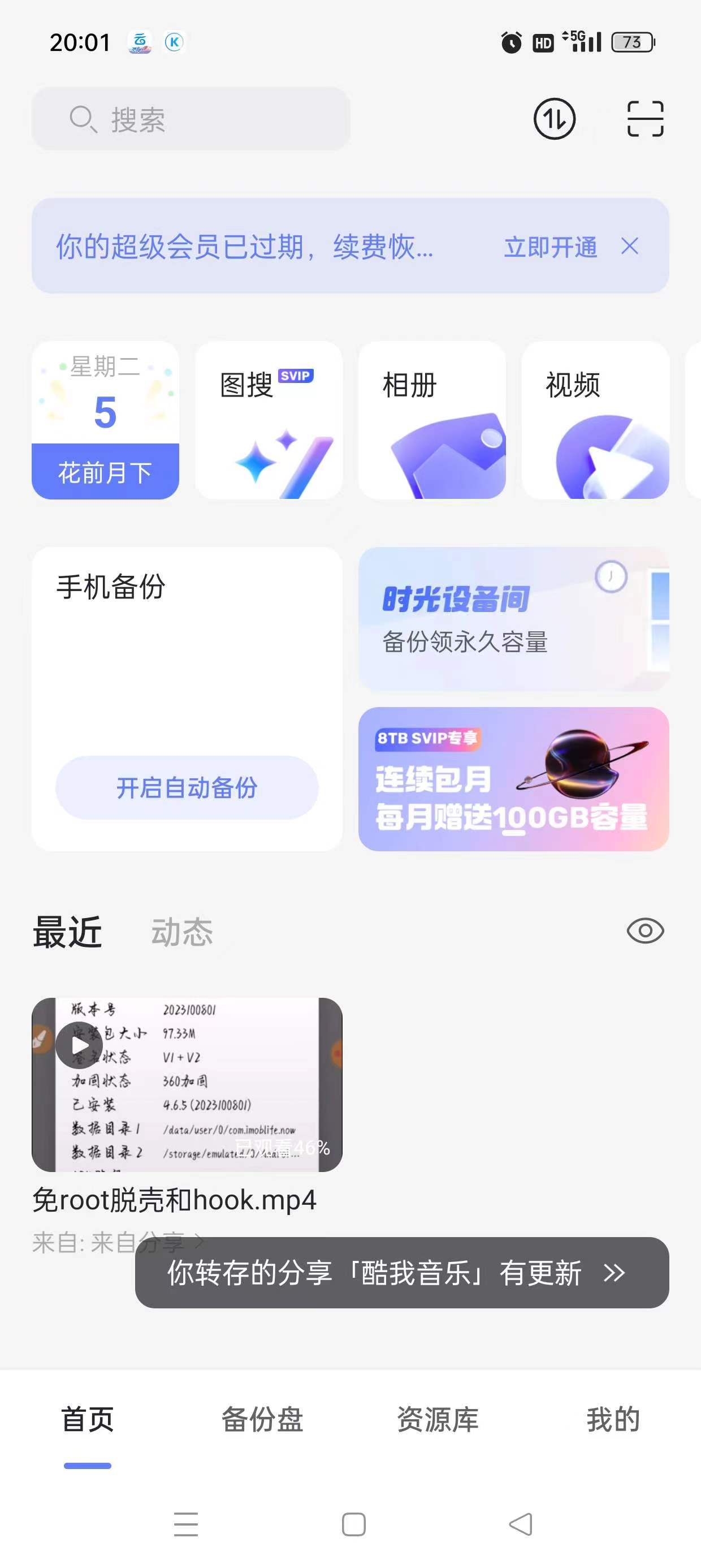Open the 花前月下 daily card
Screen dimensions: 701x1568
pos(105,420)
